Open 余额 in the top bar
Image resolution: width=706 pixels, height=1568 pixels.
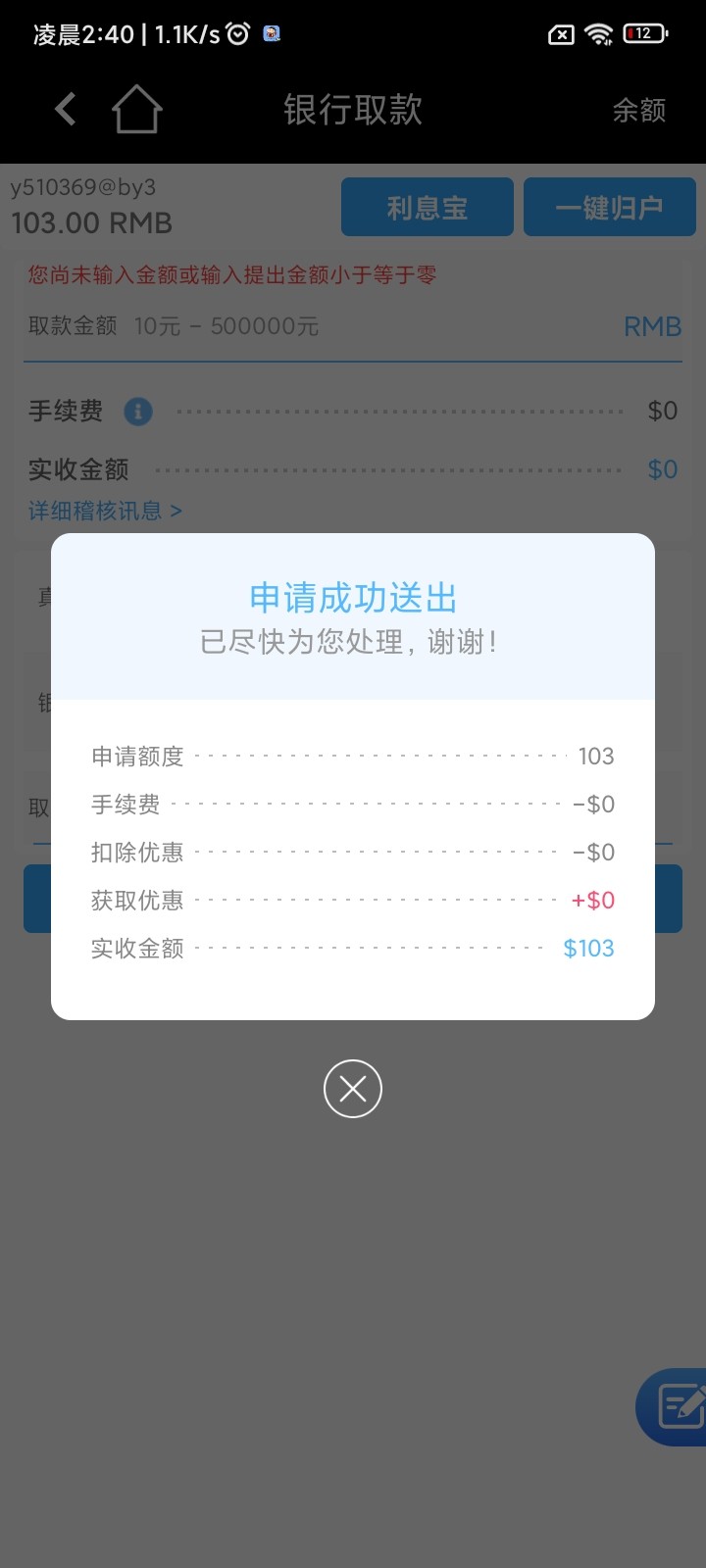click(638, 110)
